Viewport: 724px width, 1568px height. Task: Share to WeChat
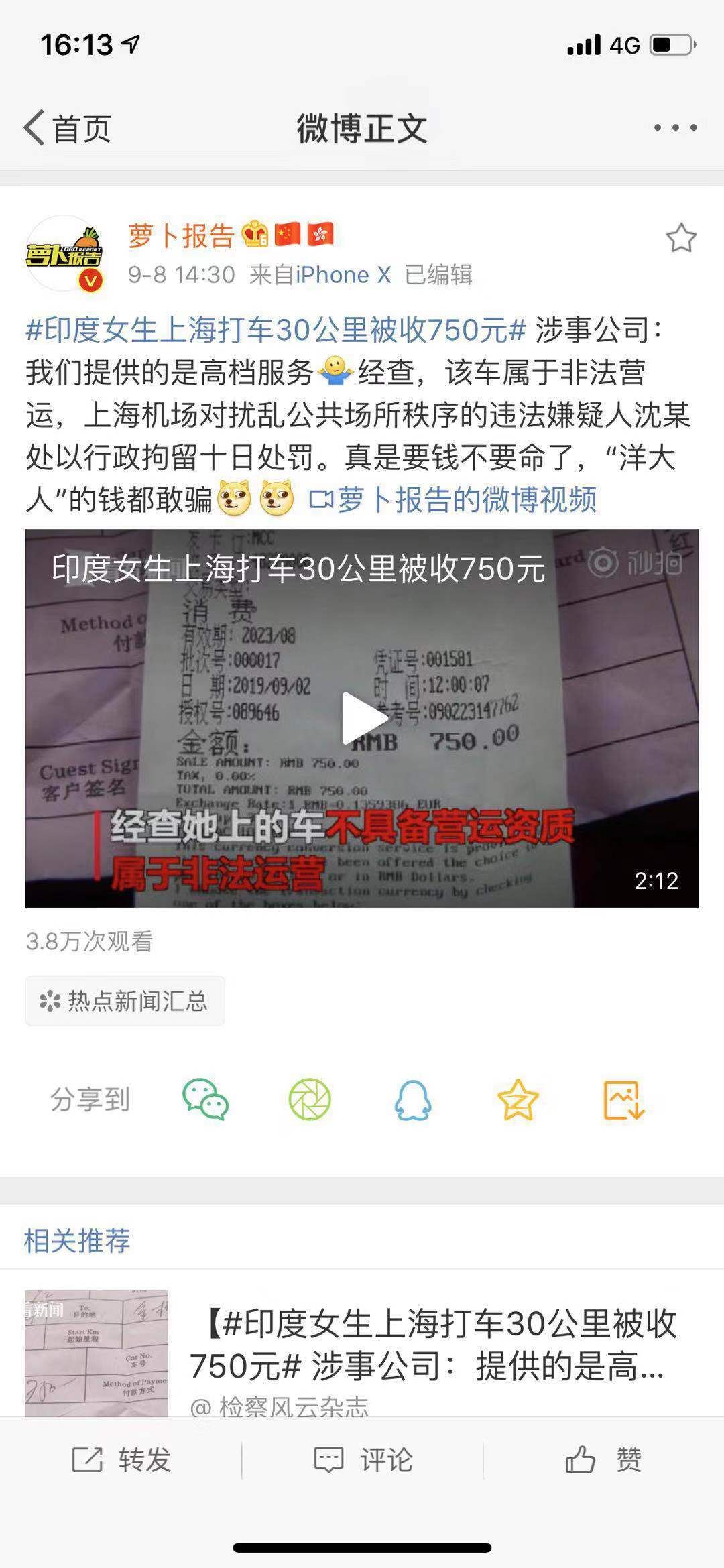pos(205,1099)
